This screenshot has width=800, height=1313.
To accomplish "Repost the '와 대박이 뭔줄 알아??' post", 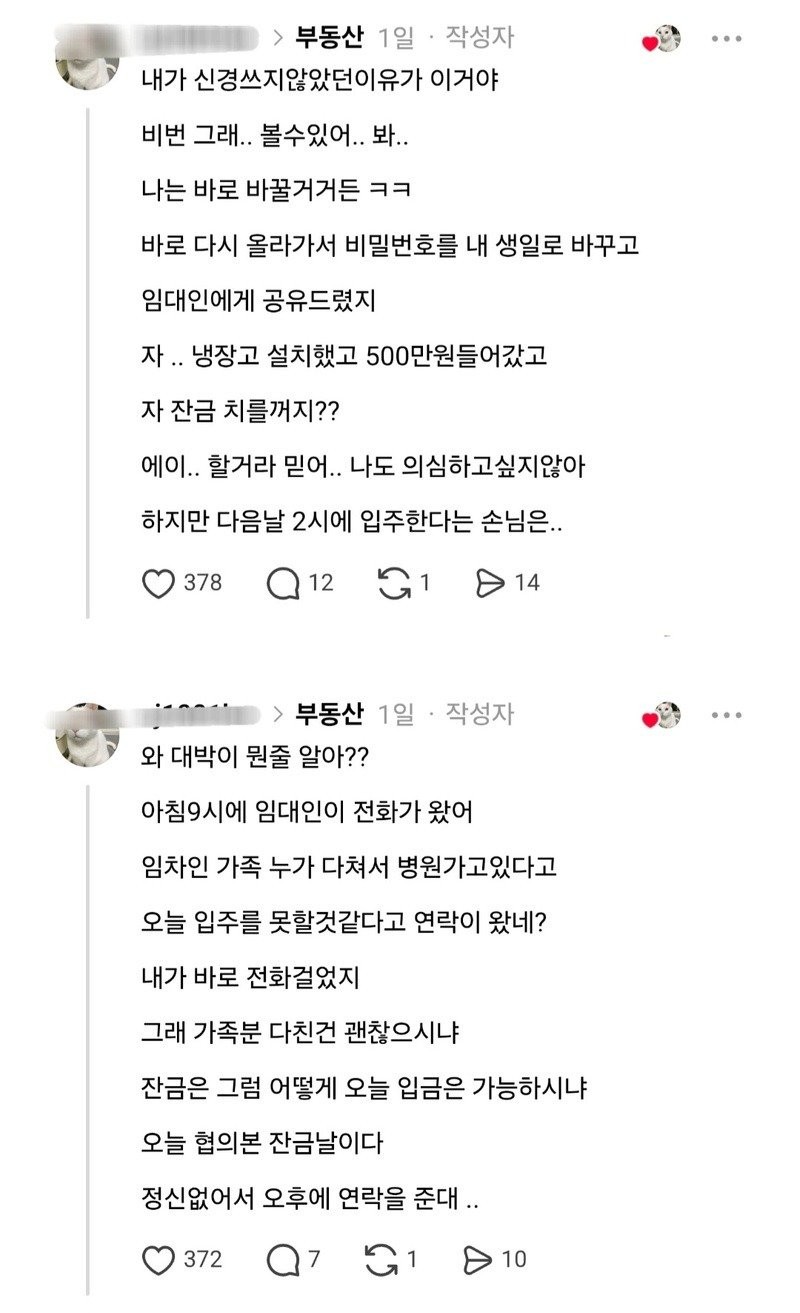I will 381,1259.
